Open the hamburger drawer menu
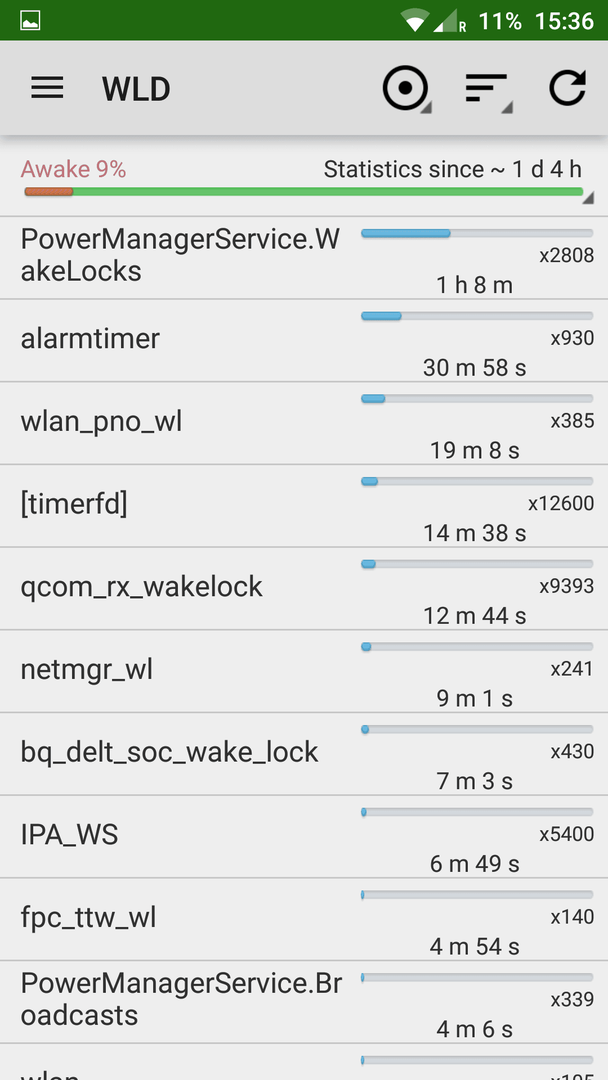608x1080 pixels. 47,88
